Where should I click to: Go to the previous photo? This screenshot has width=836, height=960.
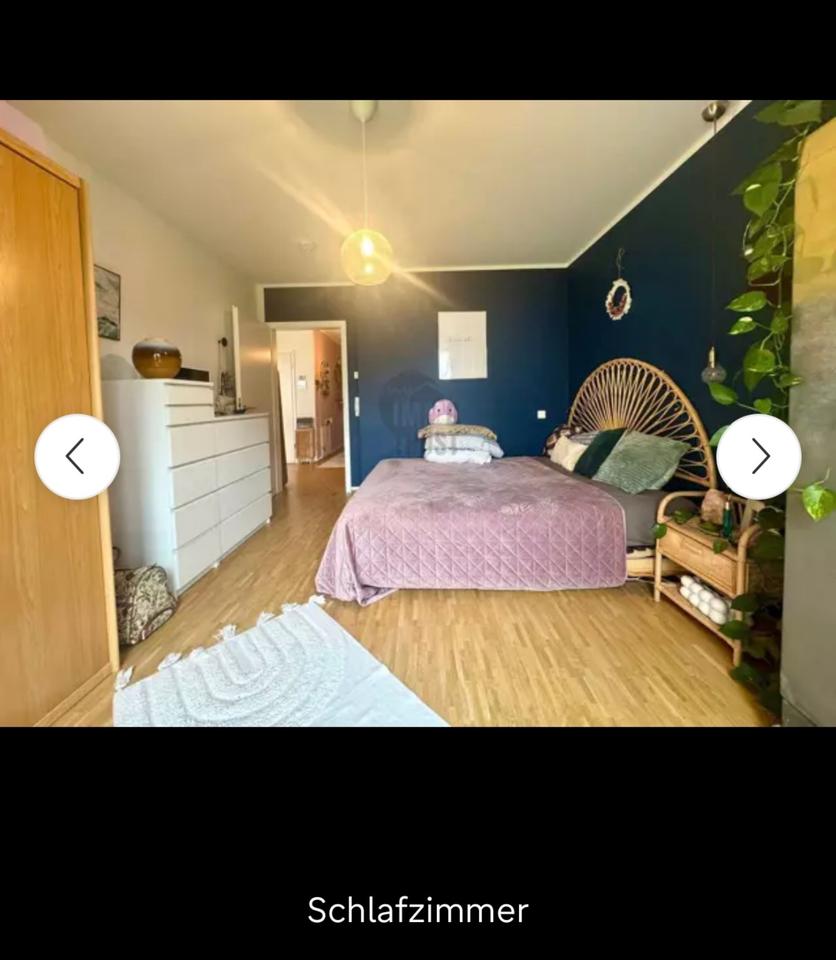point(77,456)
